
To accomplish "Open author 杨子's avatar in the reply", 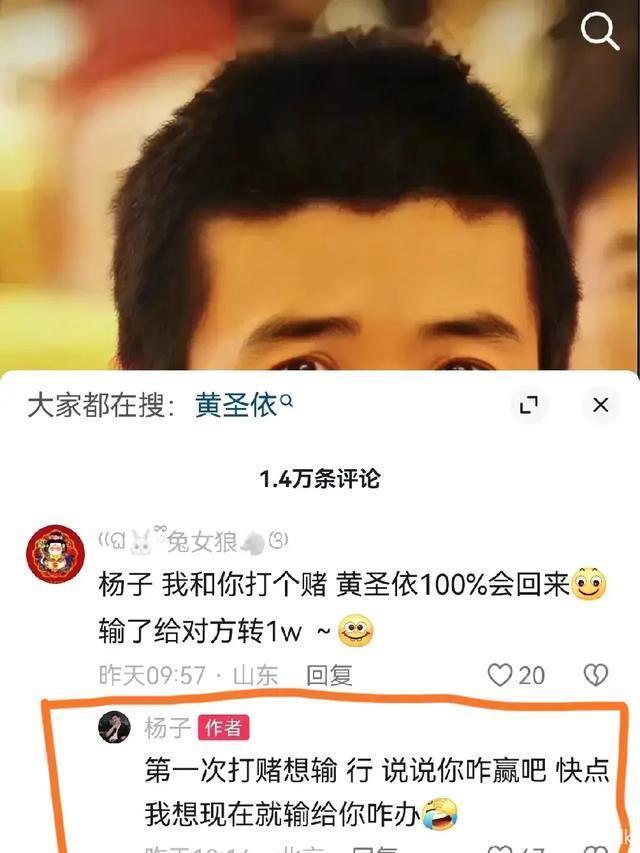I will tap(114, 727).
